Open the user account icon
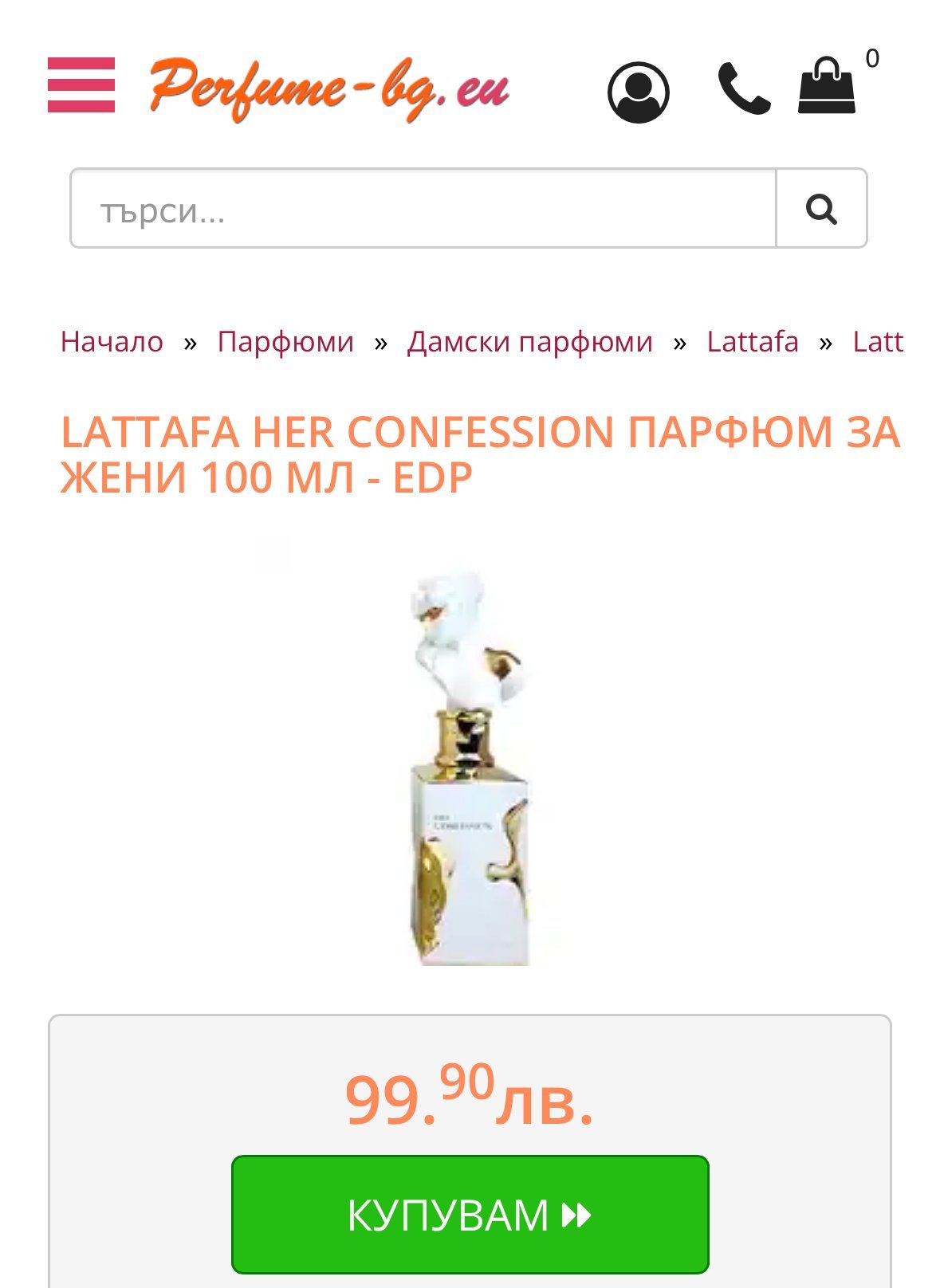This screenshot has width=940, height=1288. tap(638, 92)
